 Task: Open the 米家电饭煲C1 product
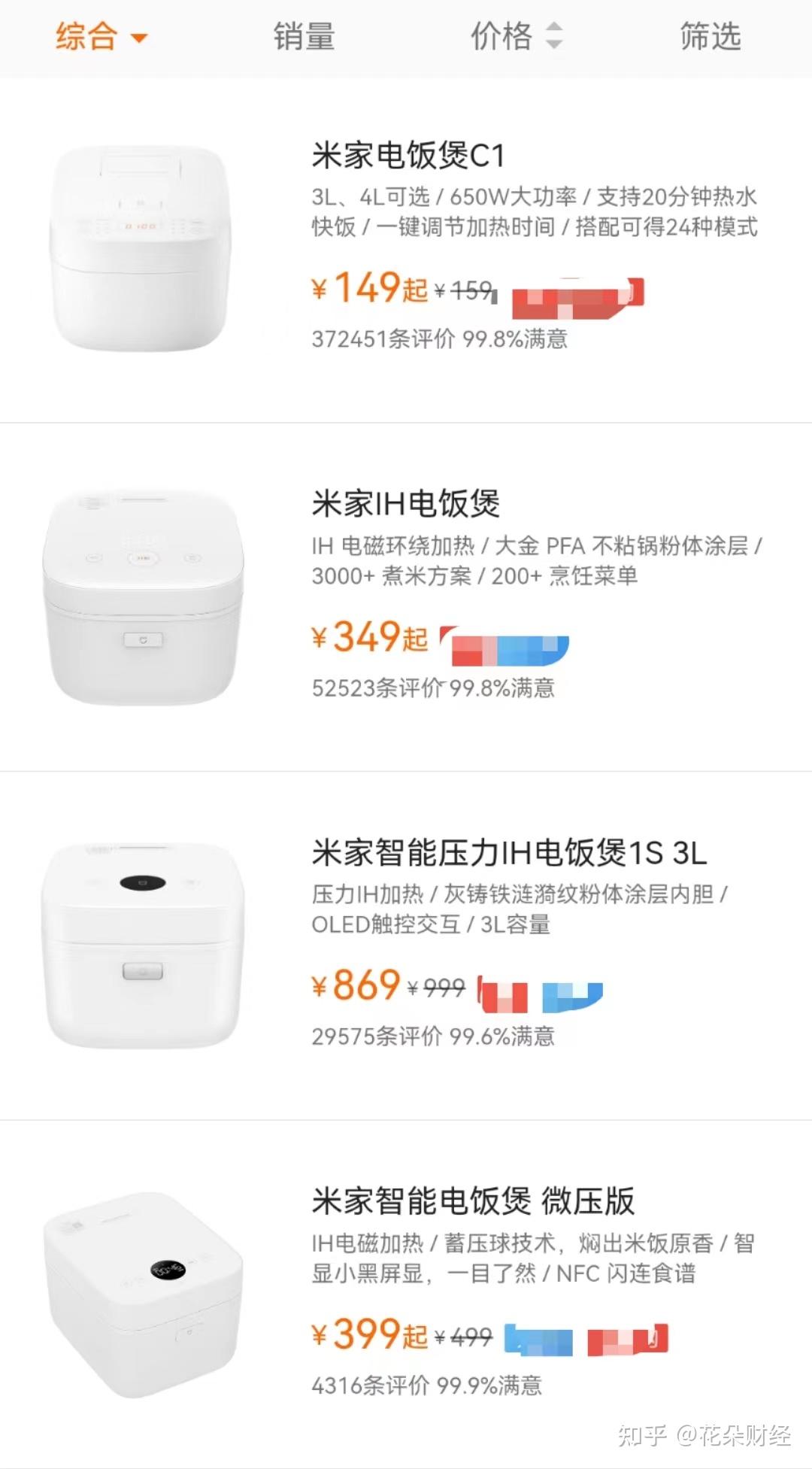tap(408, 156)
